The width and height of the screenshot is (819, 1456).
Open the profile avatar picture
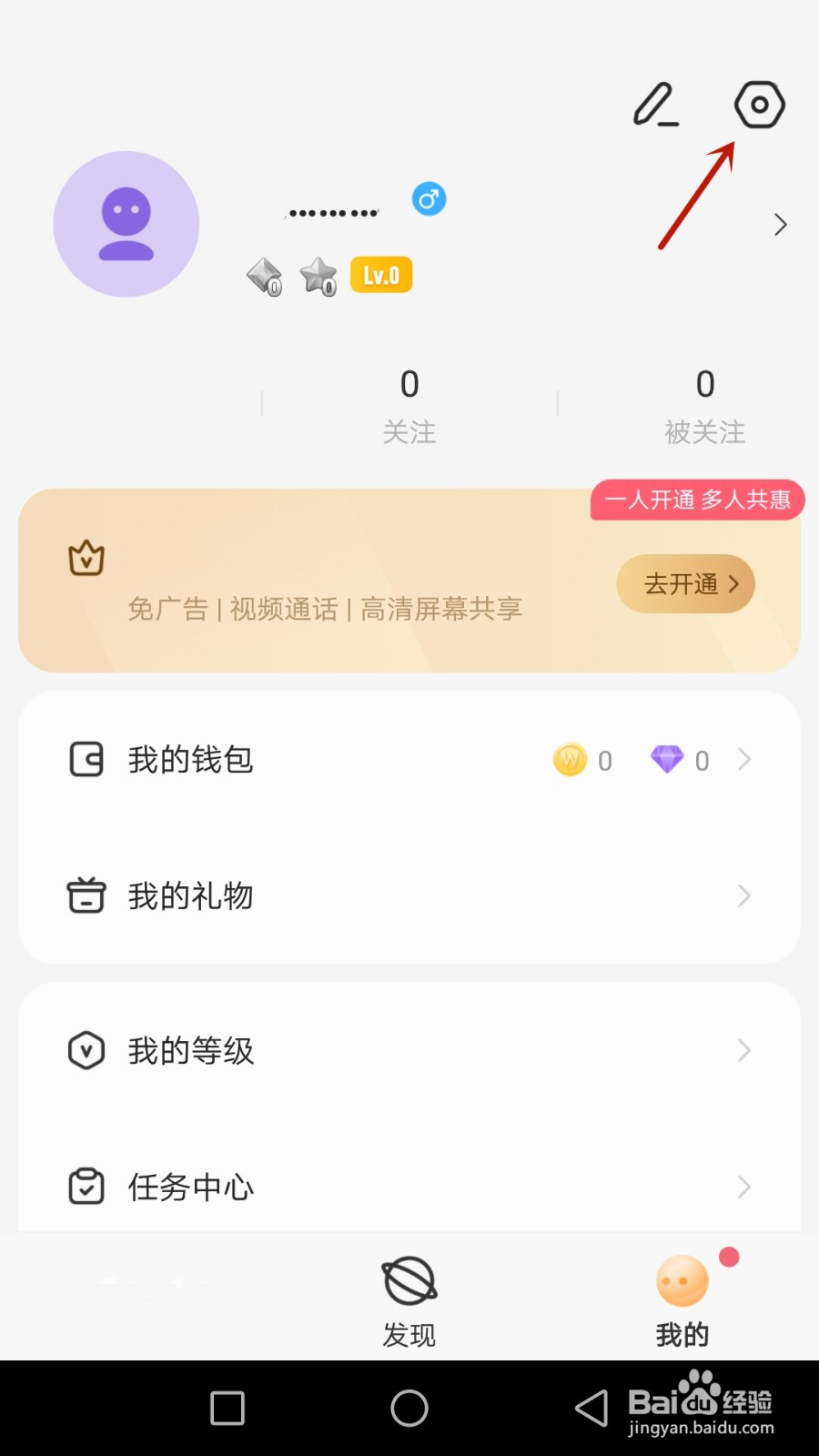coord(126,224)
